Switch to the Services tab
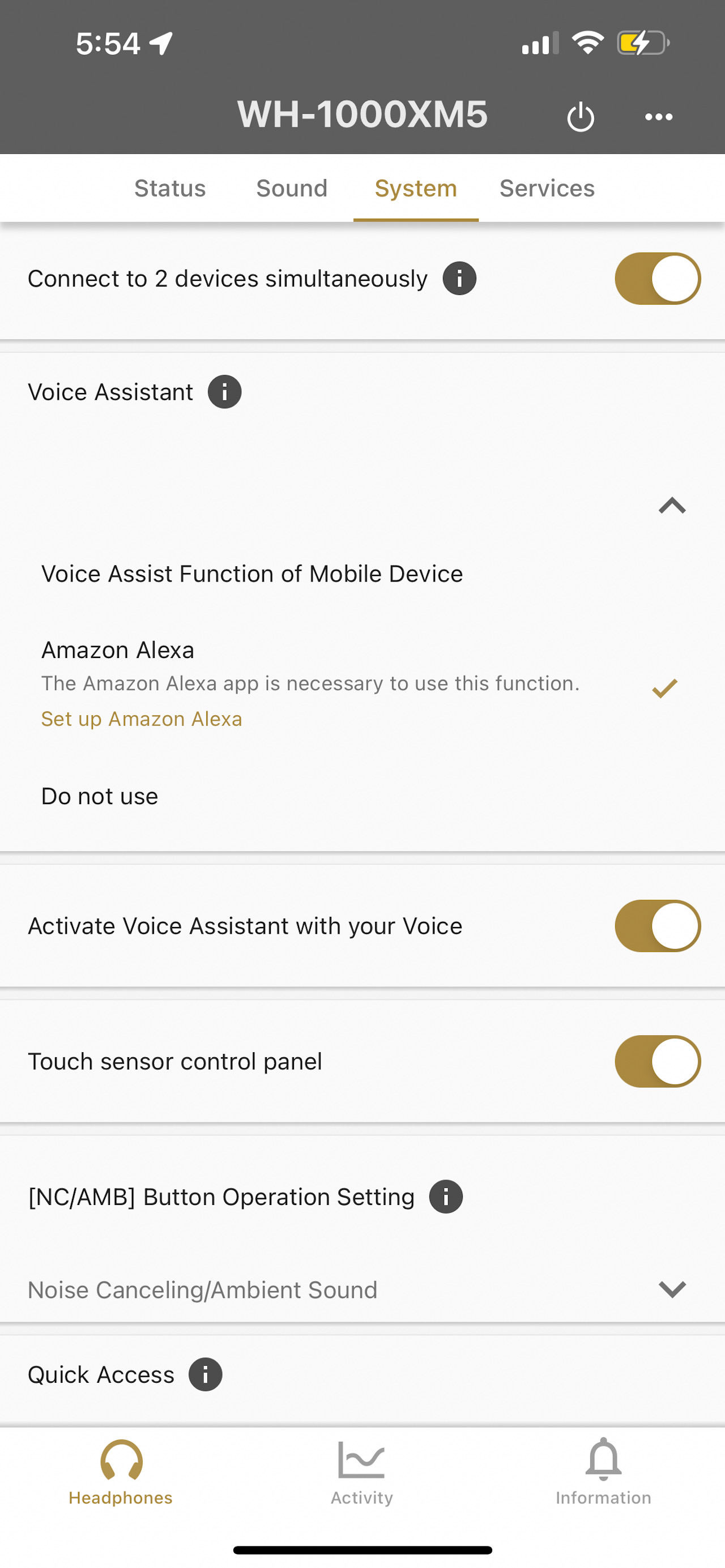The width and height of the screenshot is (725, 1568). point(547,188)
